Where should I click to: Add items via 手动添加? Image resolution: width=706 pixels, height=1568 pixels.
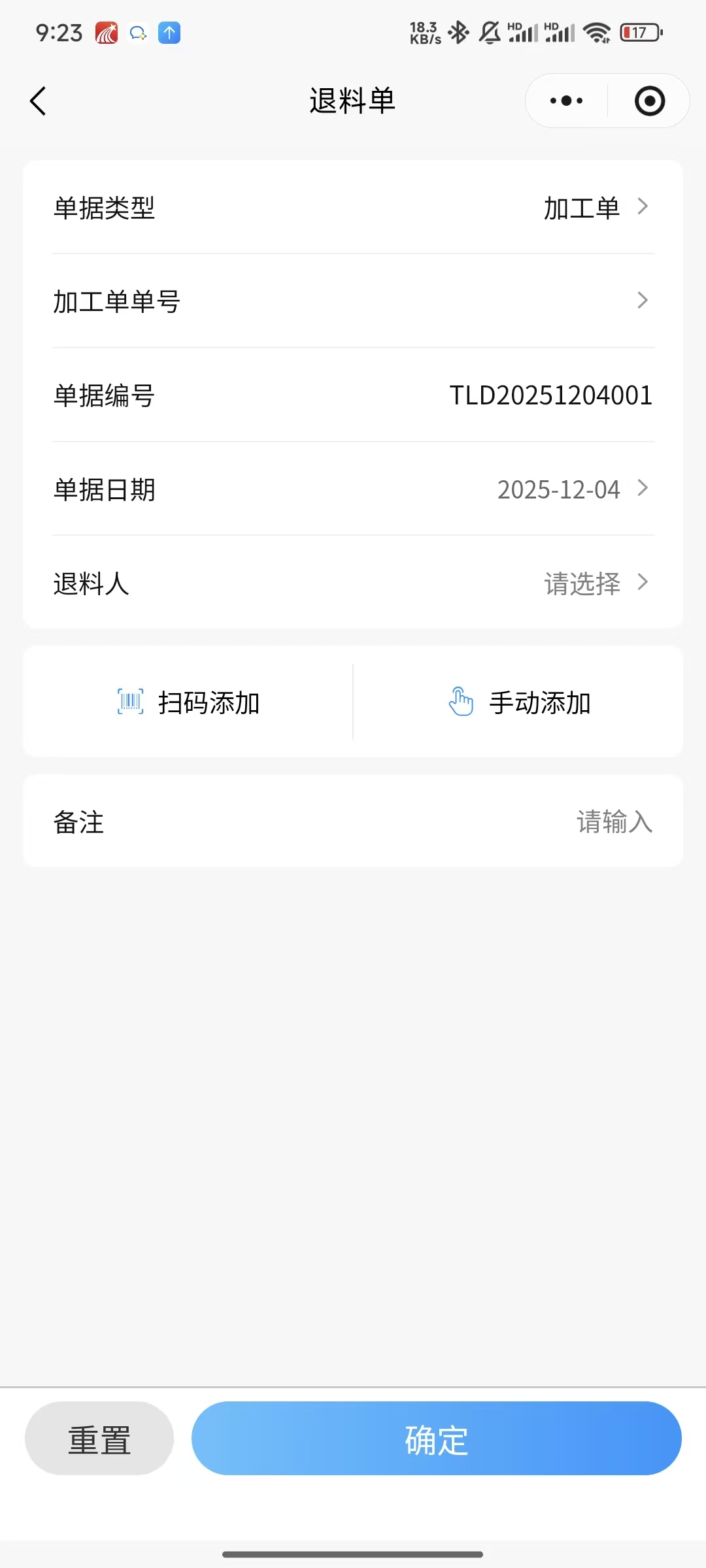tap(519, 702)
